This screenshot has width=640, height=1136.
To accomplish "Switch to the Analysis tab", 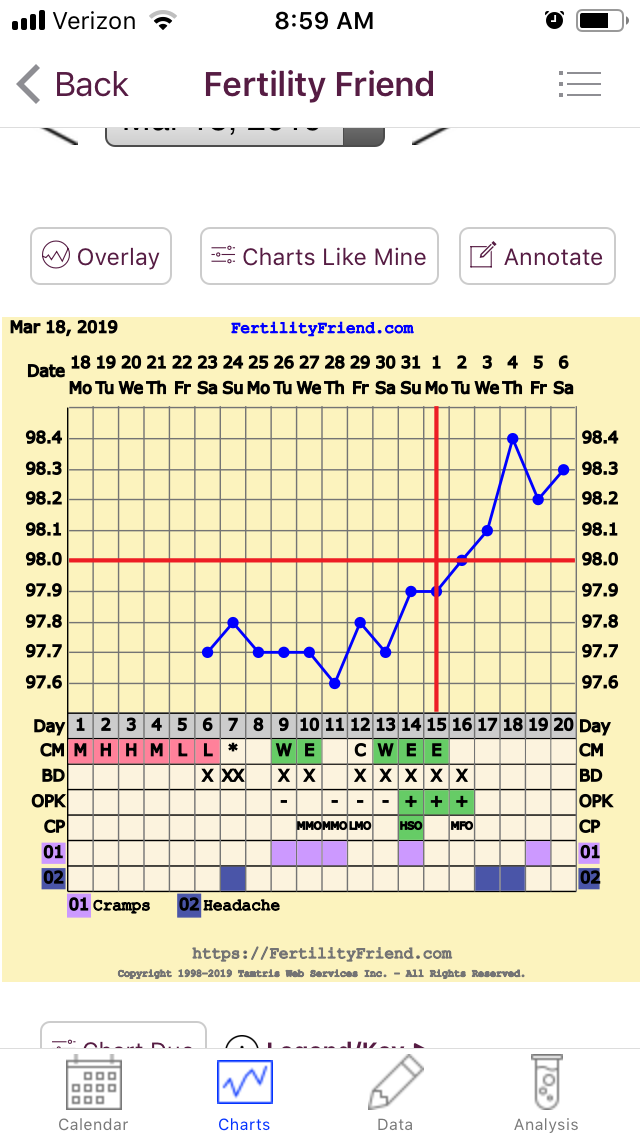I will [546, 1095].
